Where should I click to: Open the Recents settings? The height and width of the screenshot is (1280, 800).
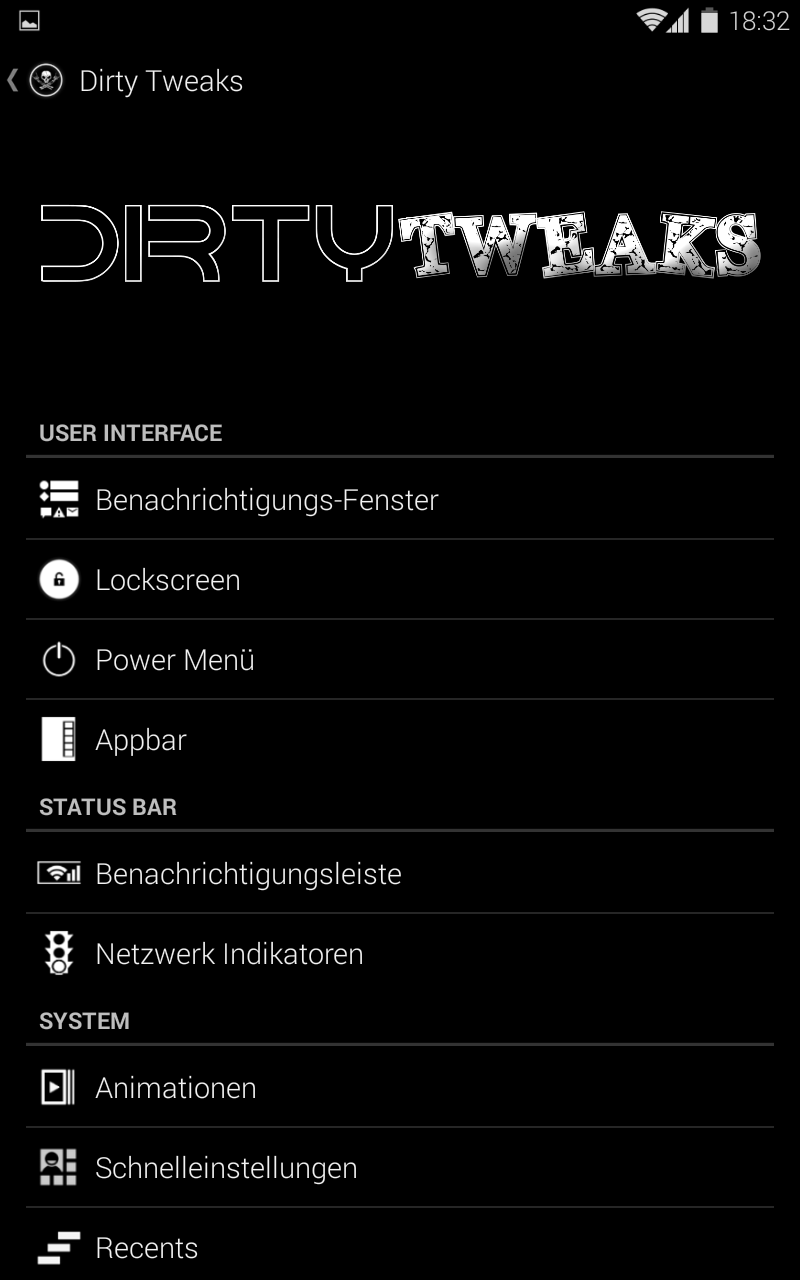pyautogui.click(x=147, y=1248)
